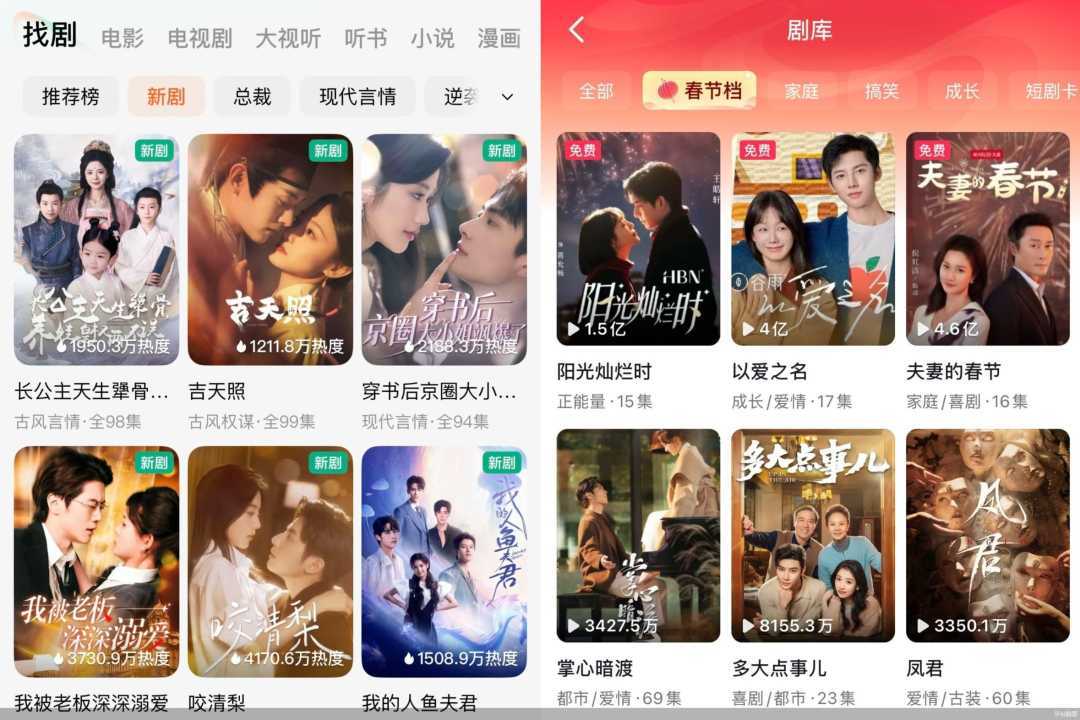View the 凤君 drama card

(x=987, y=535)
